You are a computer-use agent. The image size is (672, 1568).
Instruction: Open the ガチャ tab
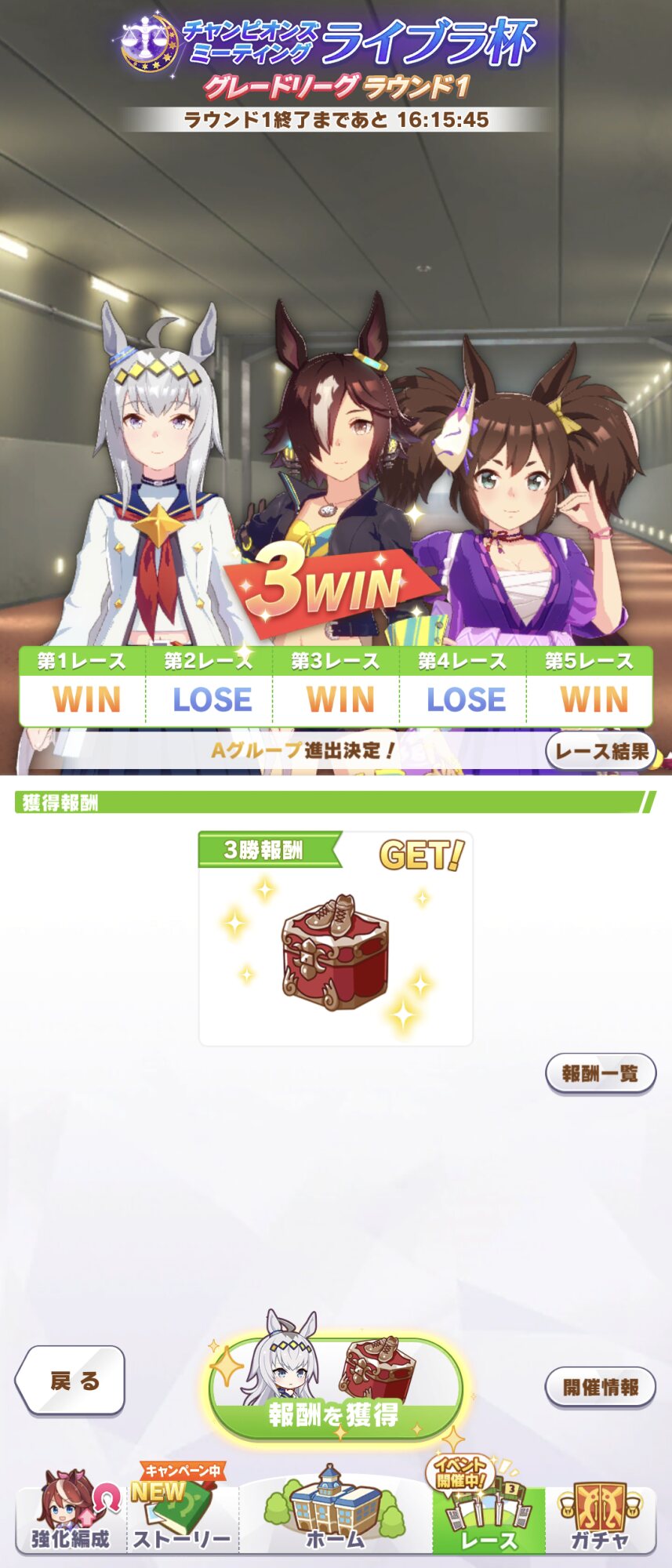pyautogui.click(x=600, y=1517)
